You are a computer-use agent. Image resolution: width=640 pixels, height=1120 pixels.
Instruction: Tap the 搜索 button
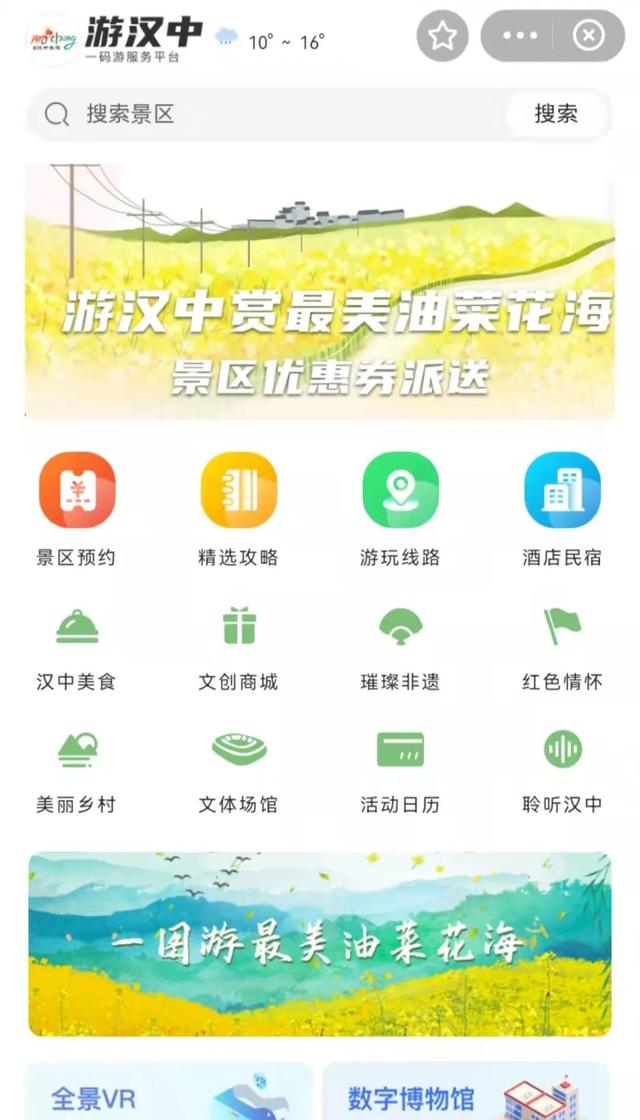556,114
